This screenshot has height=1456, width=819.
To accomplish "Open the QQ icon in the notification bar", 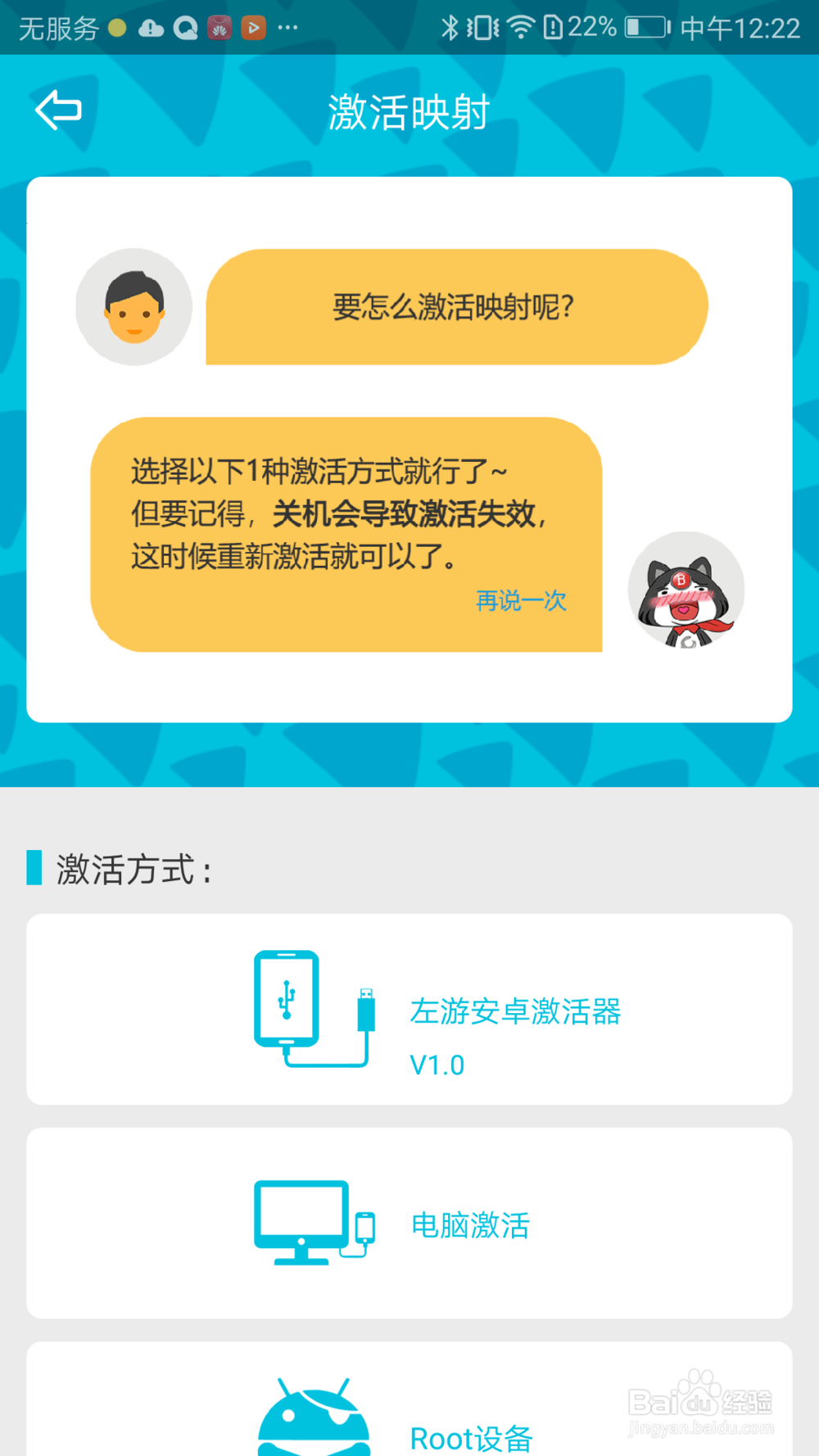I will click(x=184, y=27).
